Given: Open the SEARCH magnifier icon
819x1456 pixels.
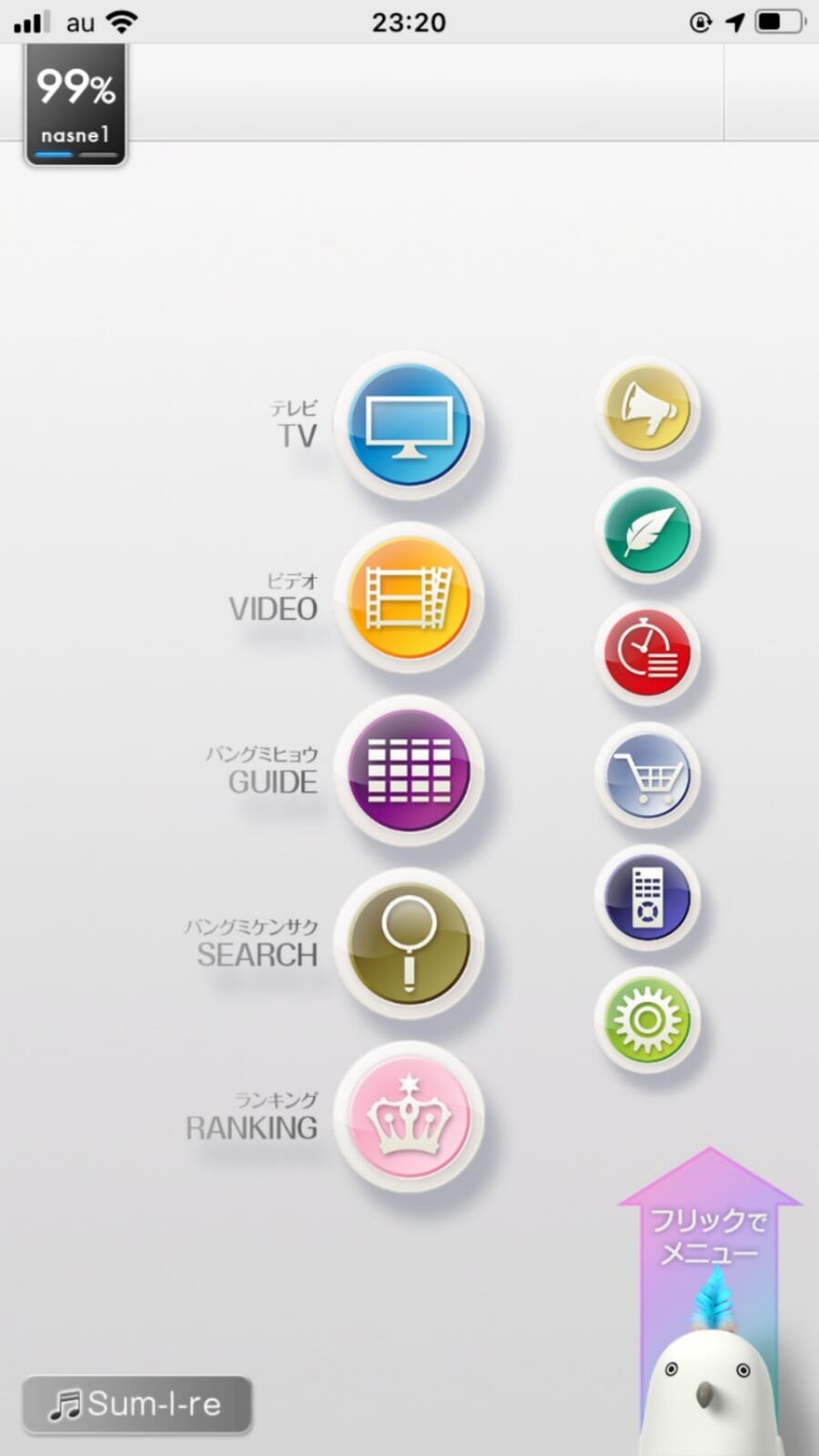Looking at the screenshot, I should pyautogui.click(x=410, y=945).
